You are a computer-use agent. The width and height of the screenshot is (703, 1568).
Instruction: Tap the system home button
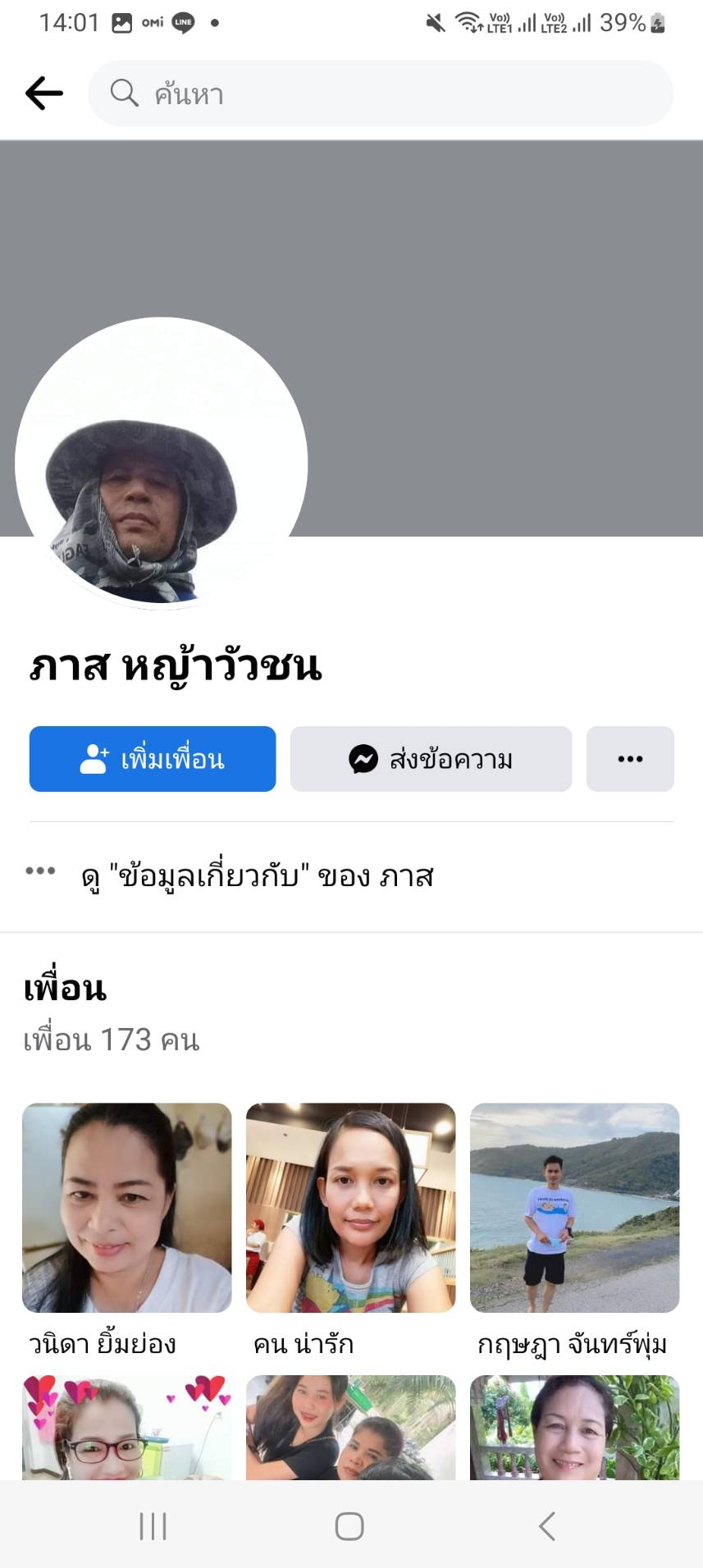pos(349,1526)
